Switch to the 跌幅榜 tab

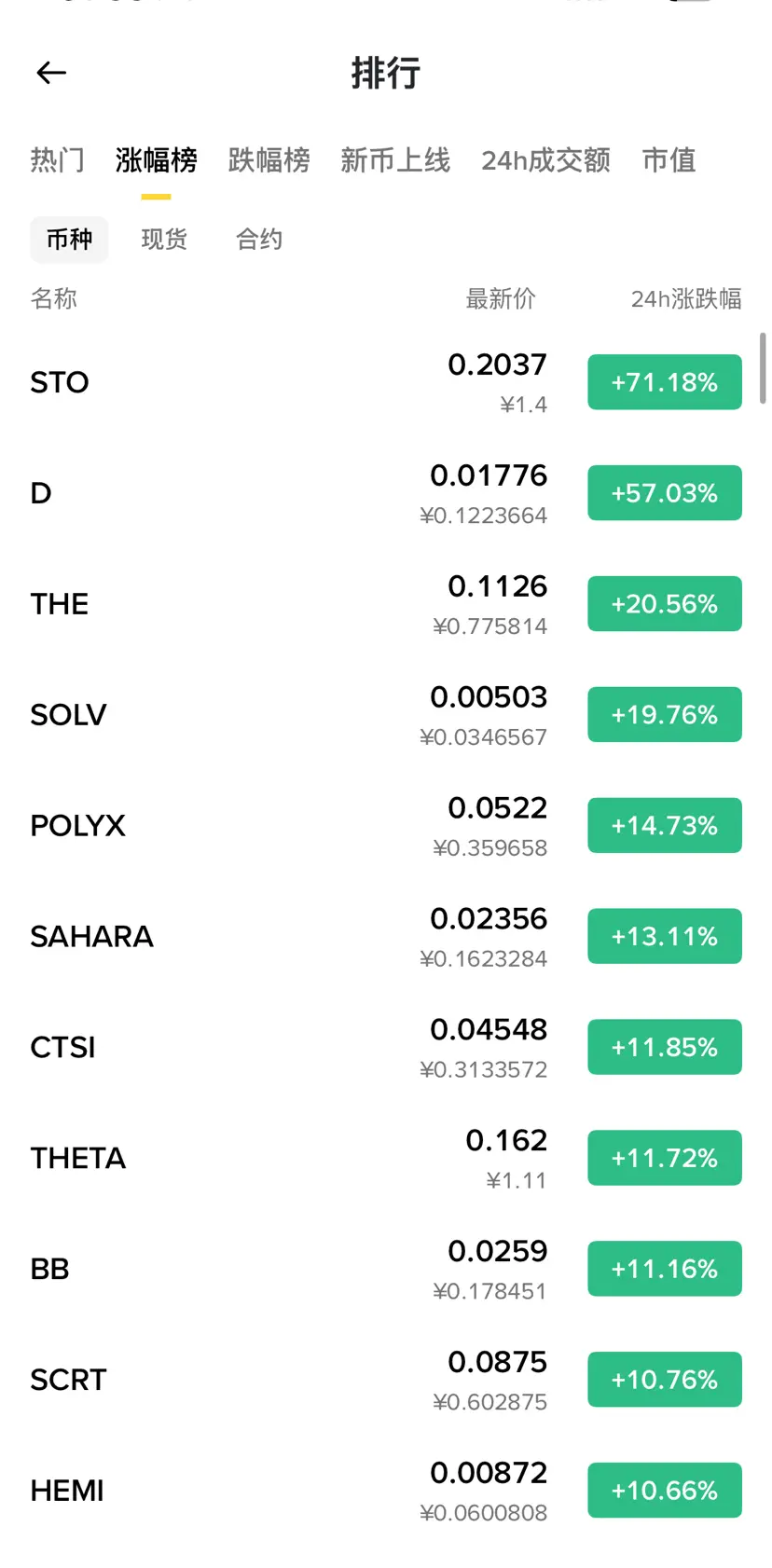(269, 160)
